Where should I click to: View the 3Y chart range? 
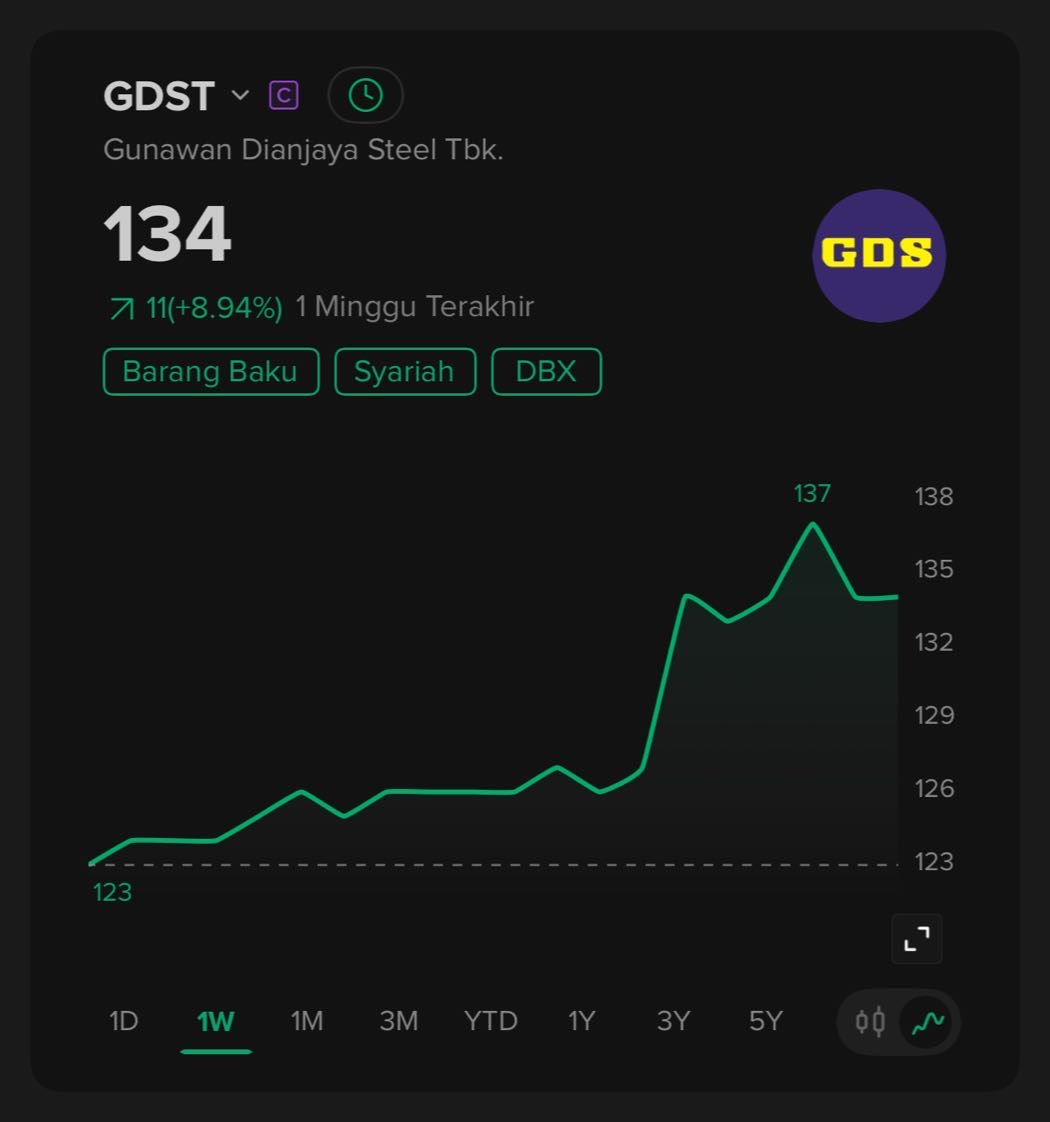674,1021
